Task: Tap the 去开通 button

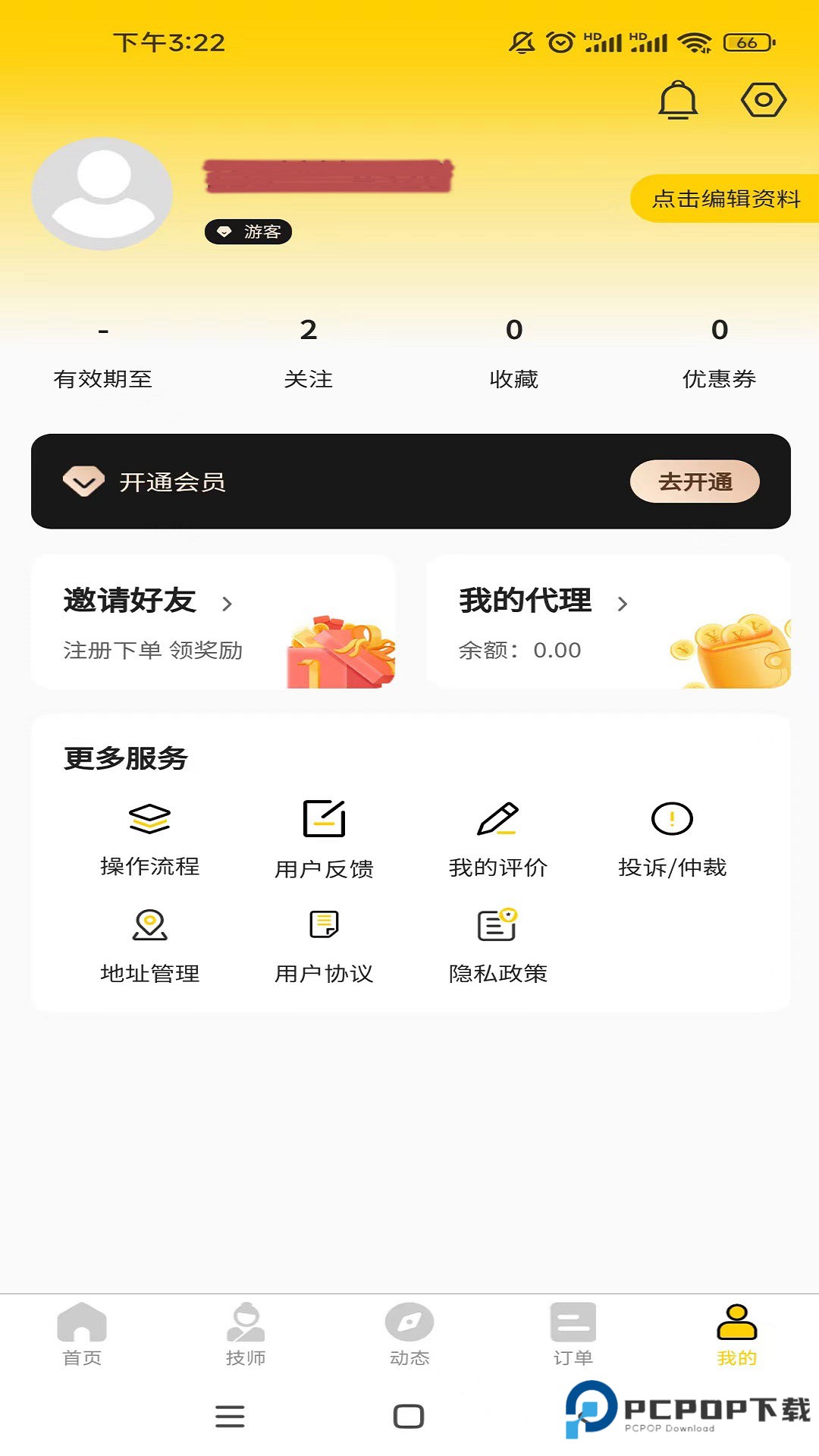Action: (x=695, y=482)
